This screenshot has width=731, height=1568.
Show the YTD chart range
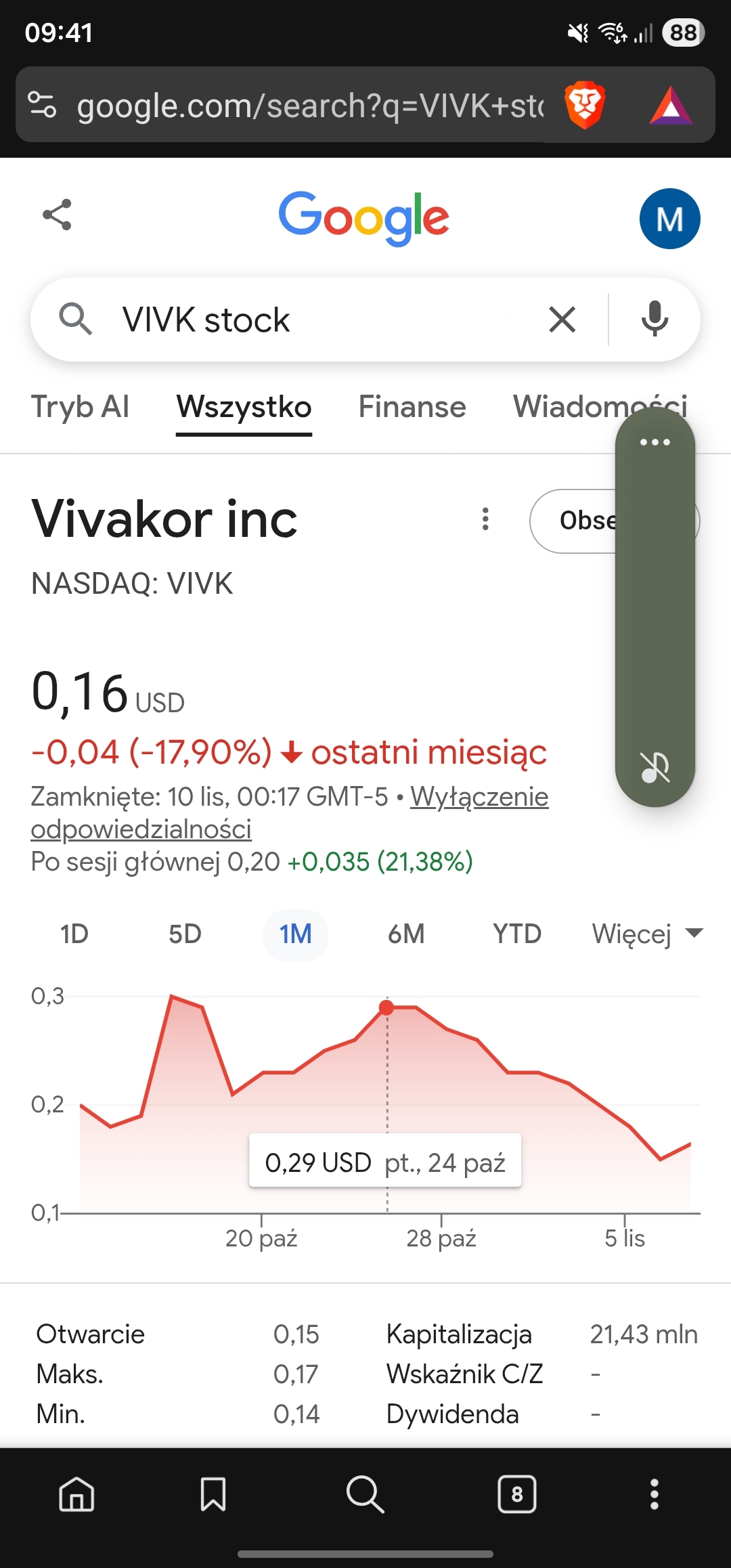517,935
